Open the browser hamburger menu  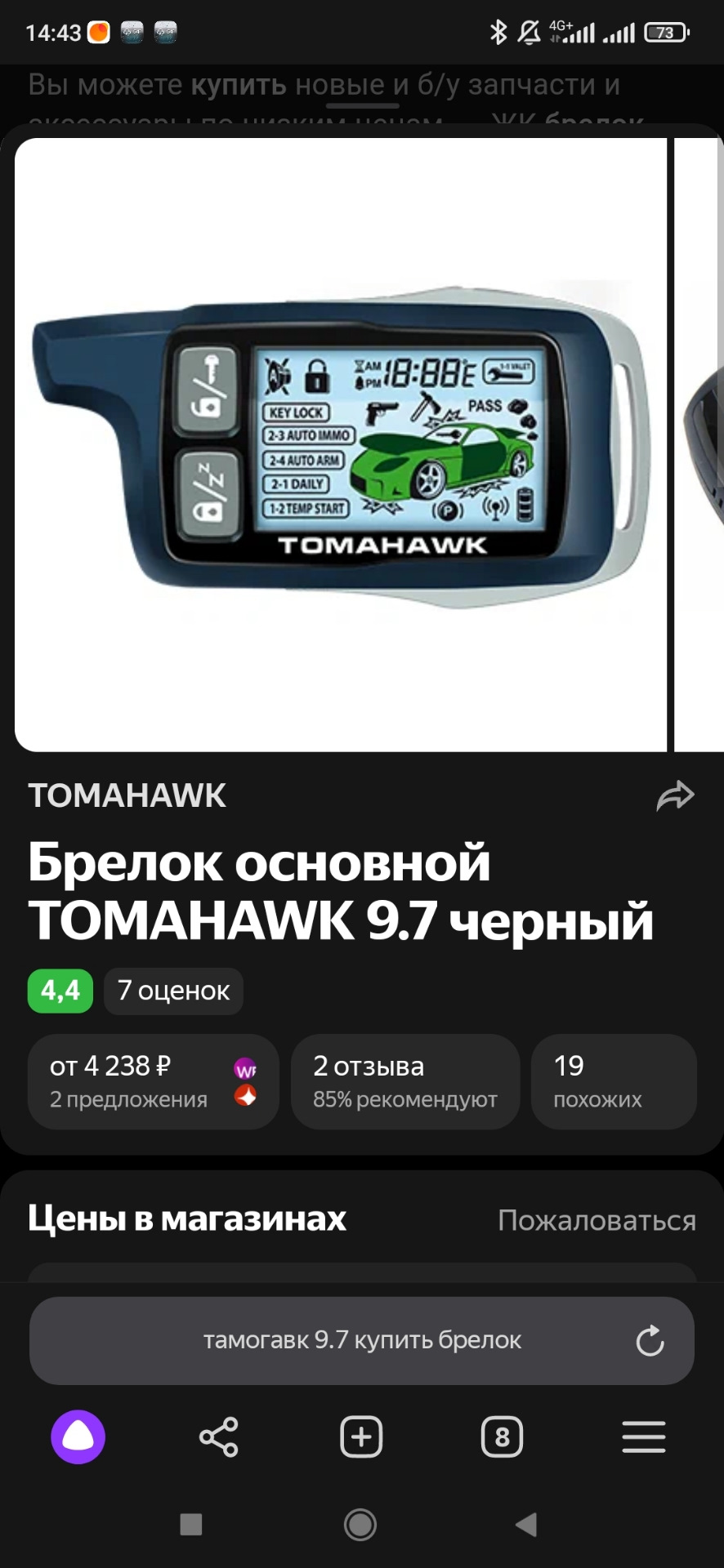tap(643, 1437)
